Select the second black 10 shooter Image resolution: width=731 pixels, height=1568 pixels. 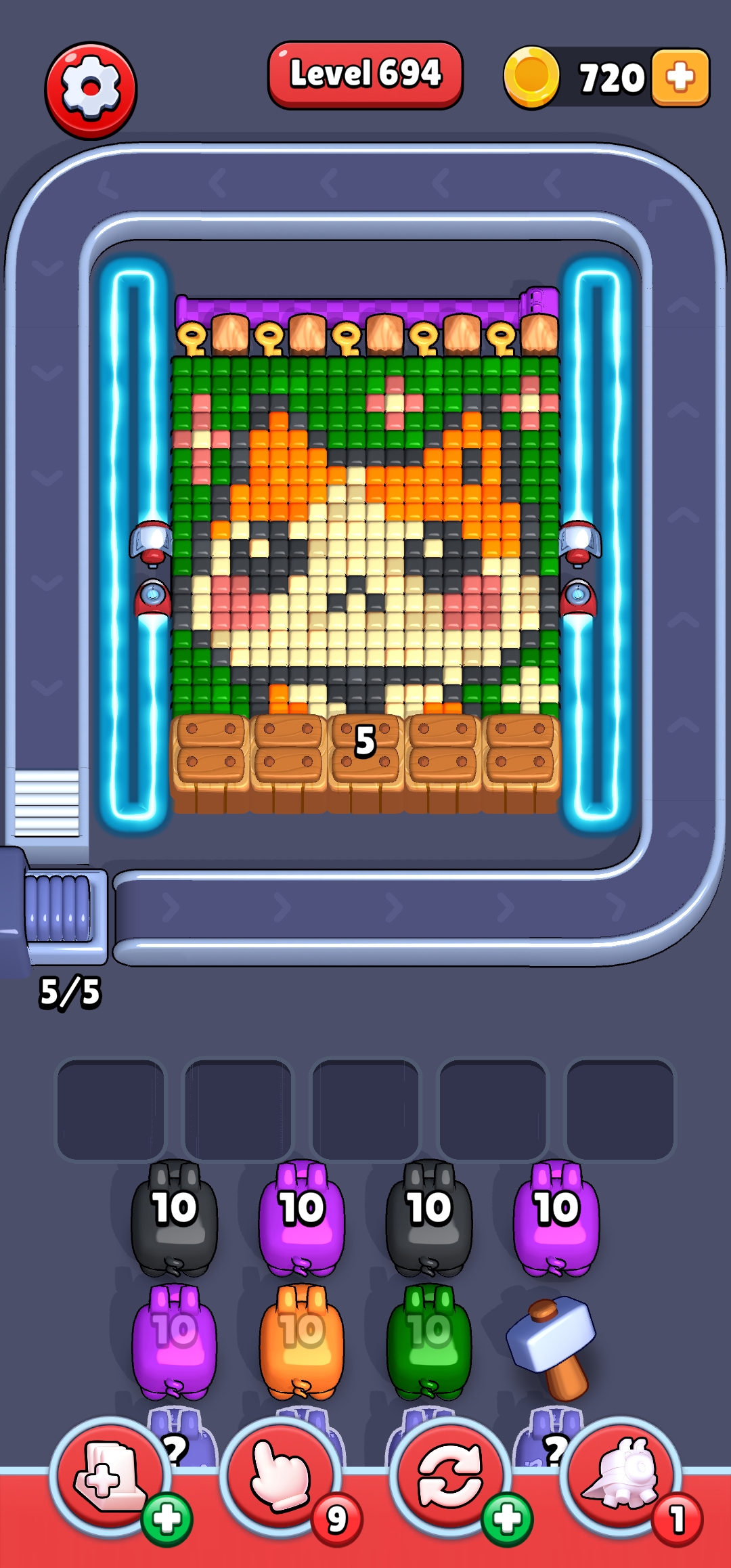tap(429, 1217)
